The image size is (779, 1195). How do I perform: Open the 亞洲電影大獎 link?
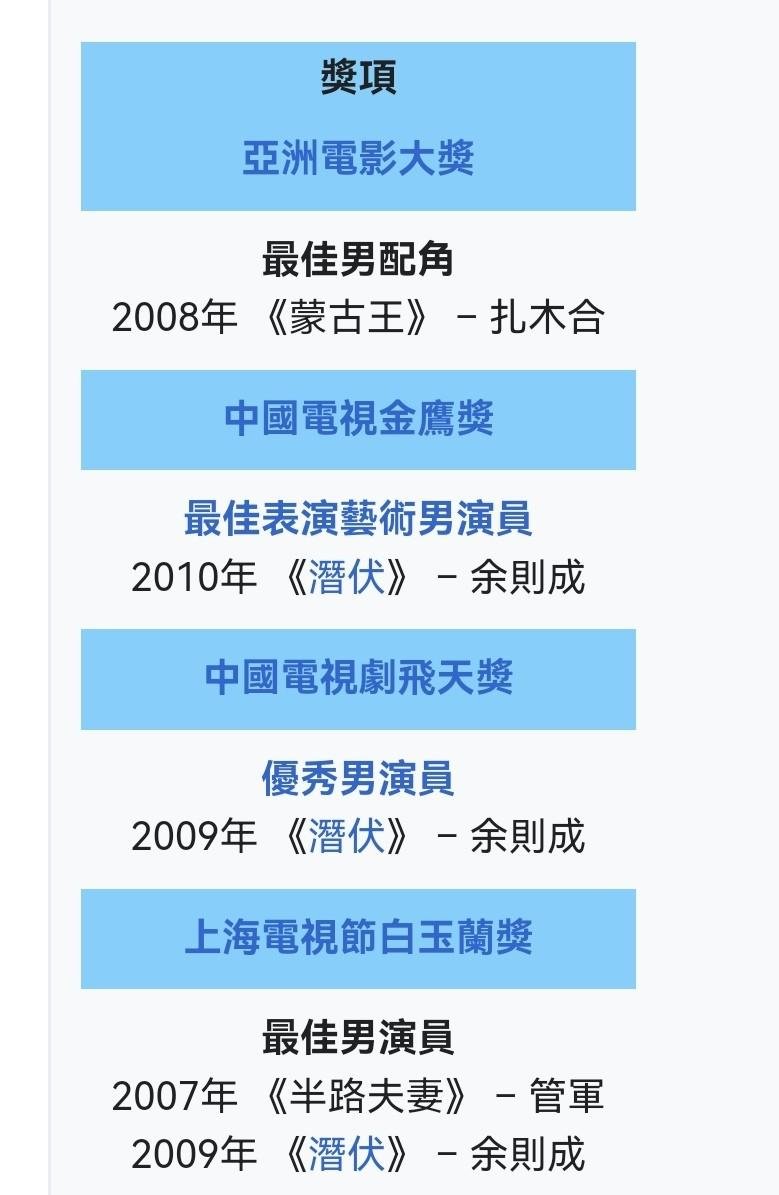tap(358, 158)
